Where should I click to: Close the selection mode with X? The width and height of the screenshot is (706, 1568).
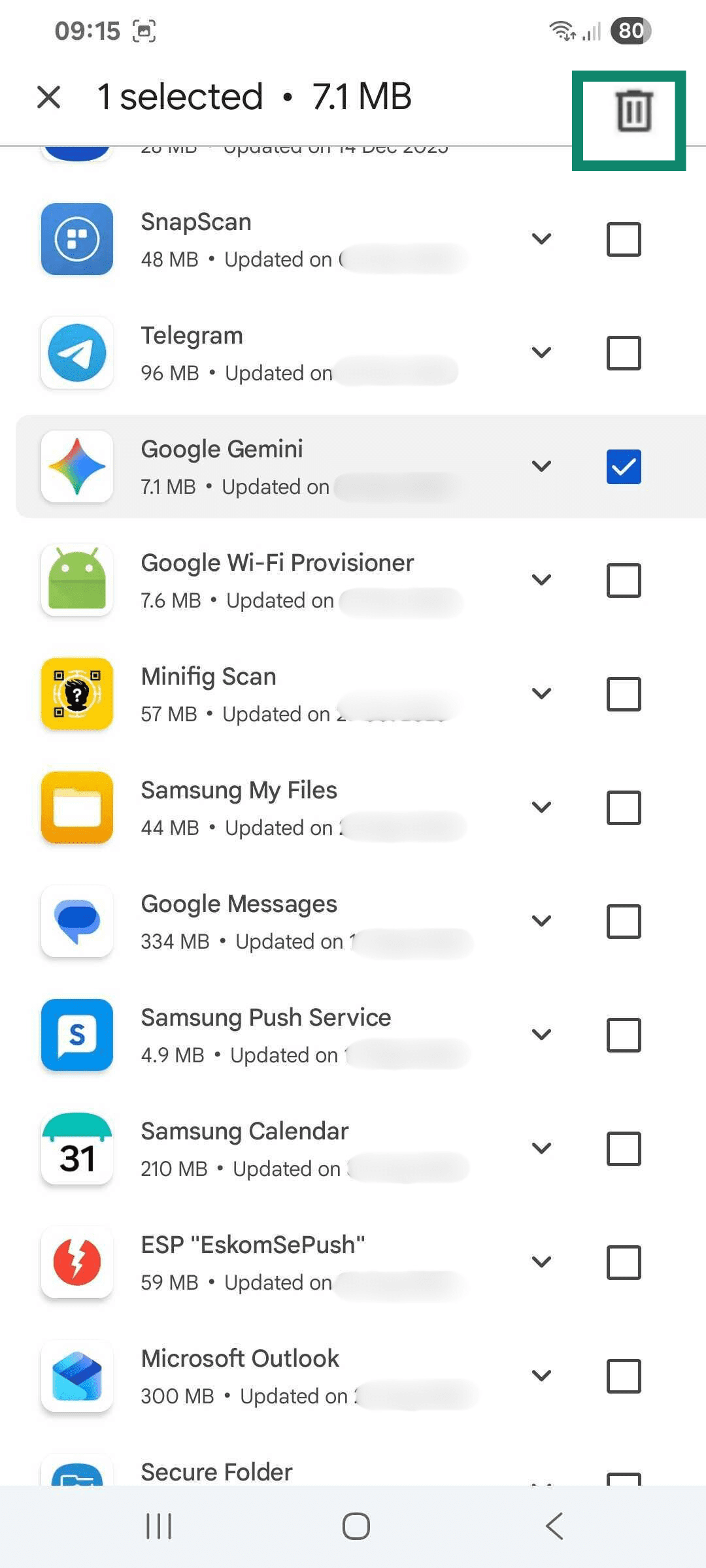tap(49, 96)
